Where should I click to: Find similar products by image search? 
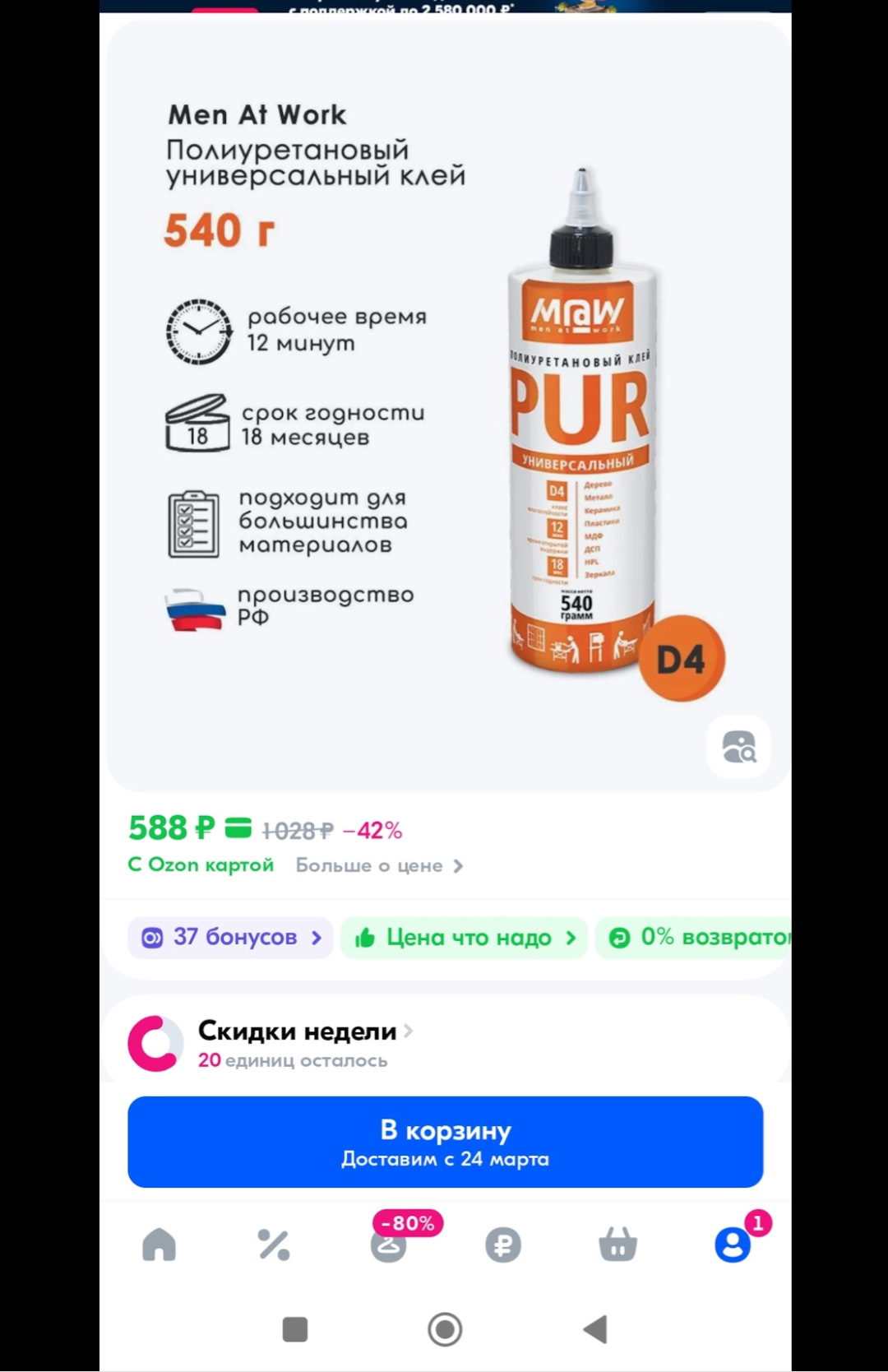(738, 747)
